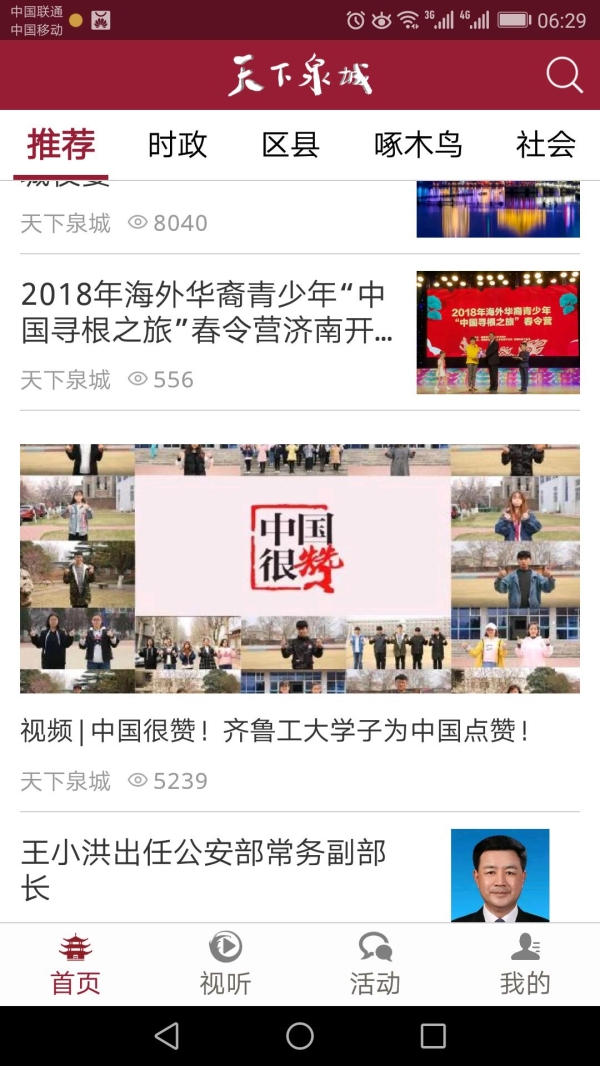Open the 活动 section
The width and height of the screenshot is (600, 1066).
click(x=375, y=964)
